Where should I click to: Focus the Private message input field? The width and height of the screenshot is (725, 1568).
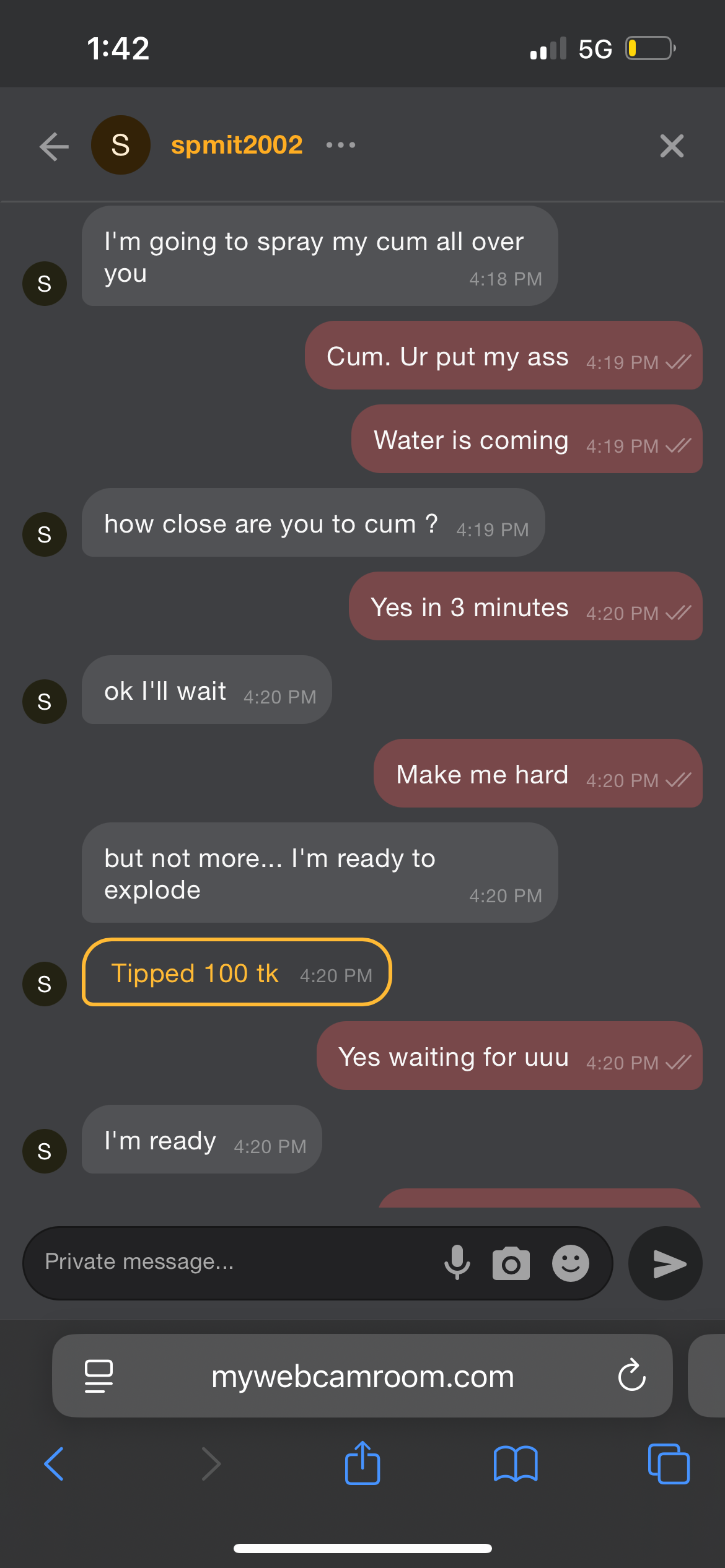235,1262
